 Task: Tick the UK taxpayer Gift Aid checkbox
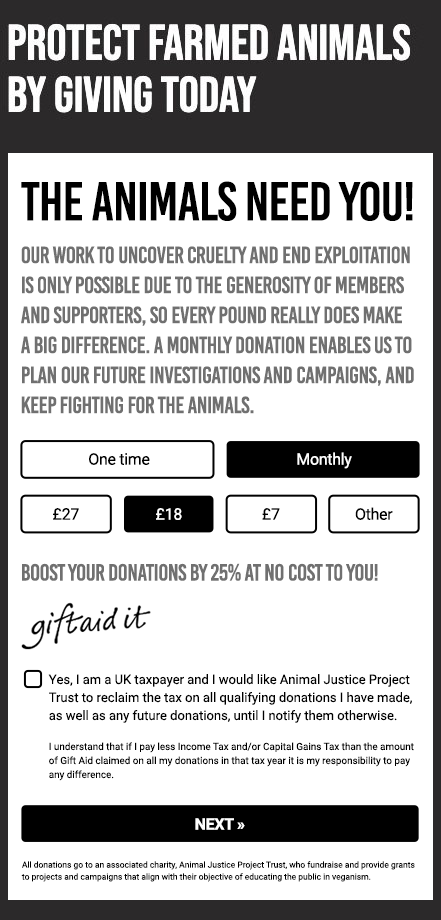point(33,679)
